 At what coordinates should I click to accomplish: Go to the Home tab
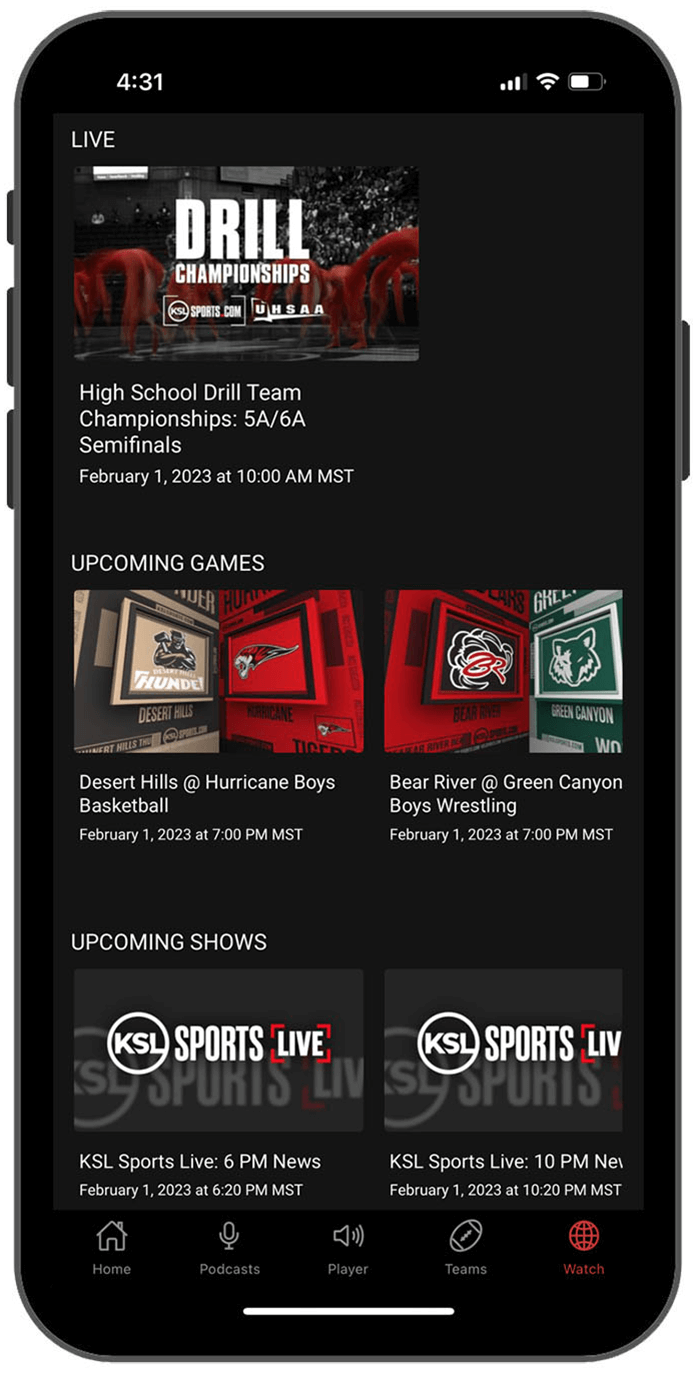click(111, 1248)
